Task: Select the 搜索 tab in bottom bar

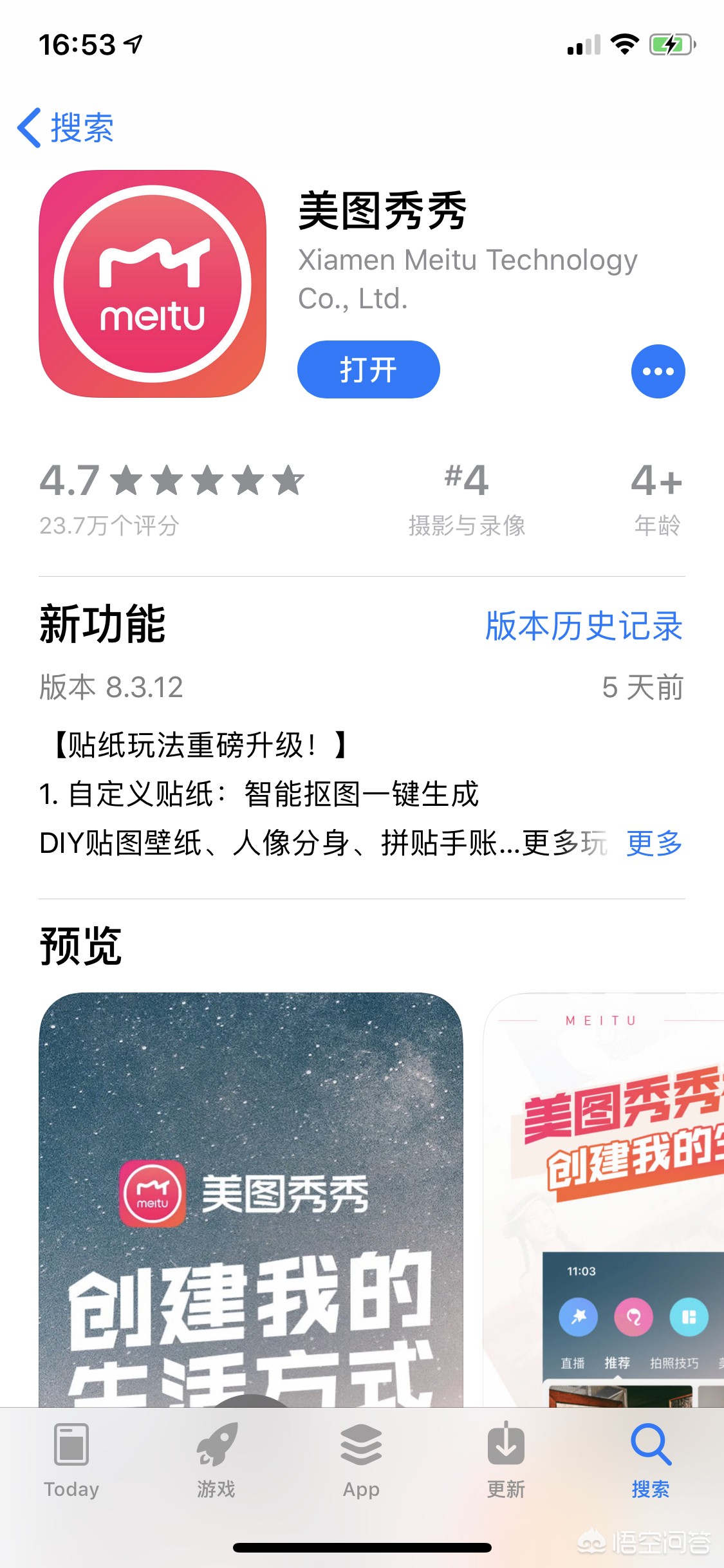Action: tap(651, 1462)
